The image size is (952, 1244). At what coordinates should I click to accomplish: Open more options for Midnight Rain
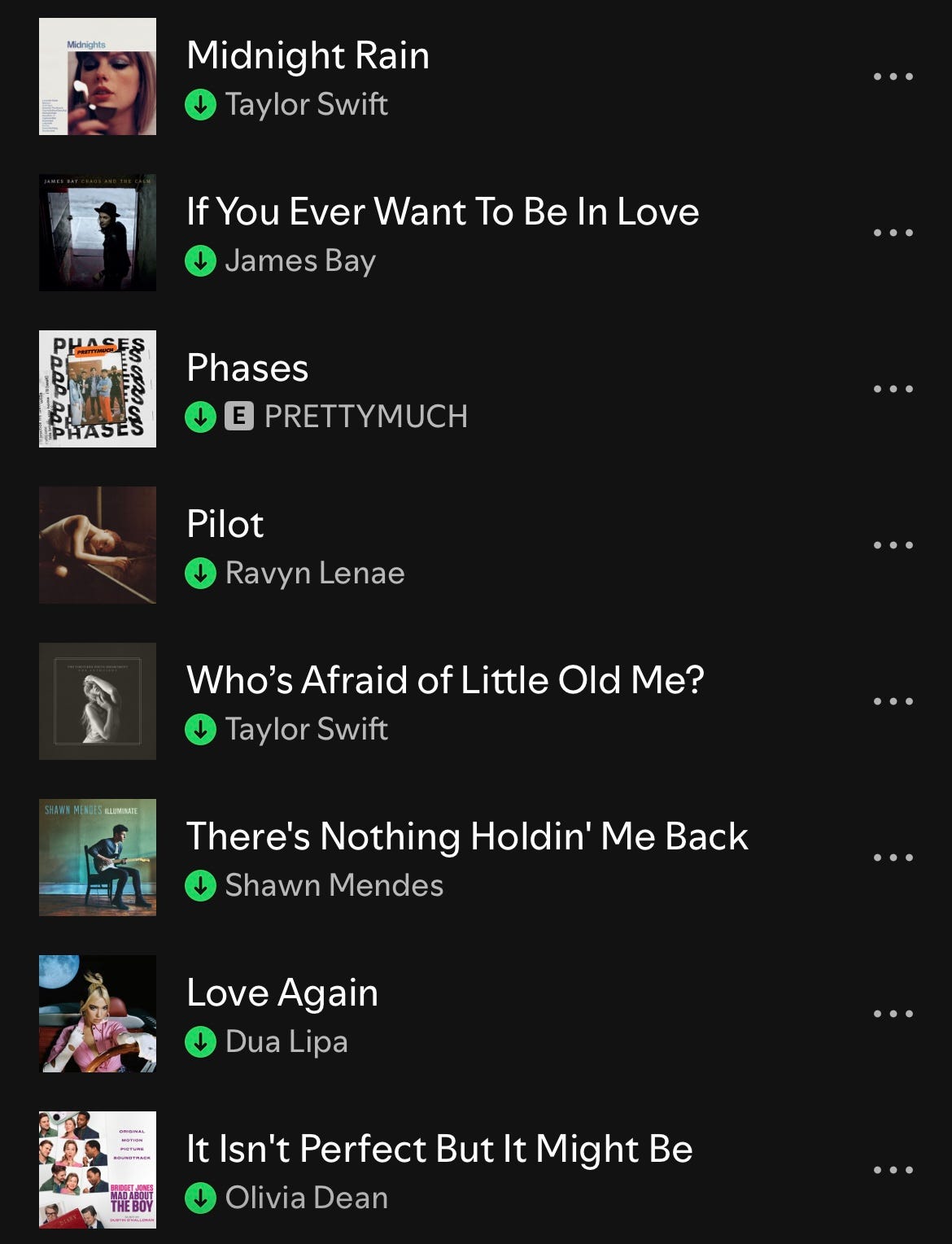click(x=893, y=76)
